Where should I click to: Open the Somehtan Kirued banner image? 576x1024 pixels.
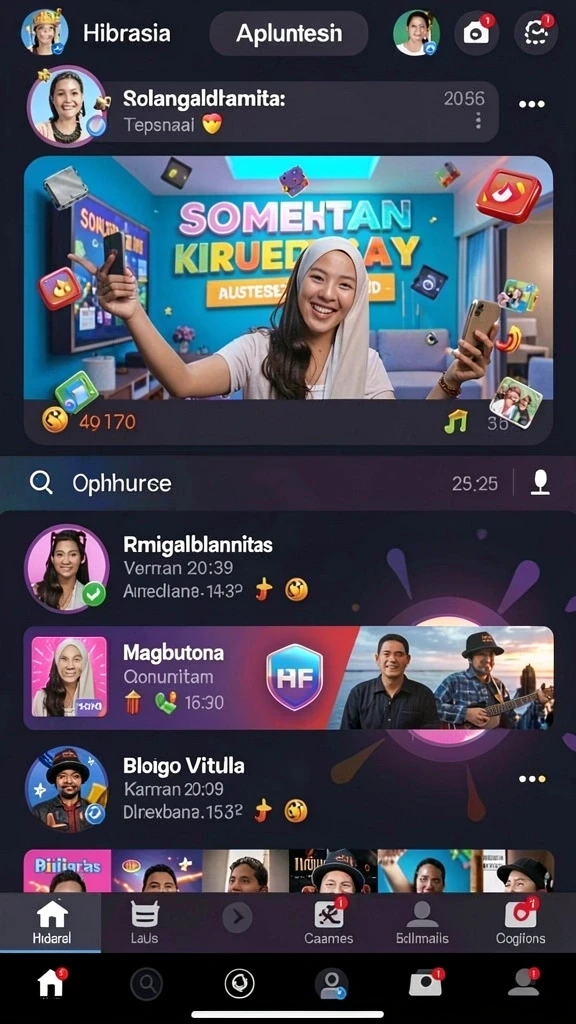pyautogui.click(x=288, y=278)
